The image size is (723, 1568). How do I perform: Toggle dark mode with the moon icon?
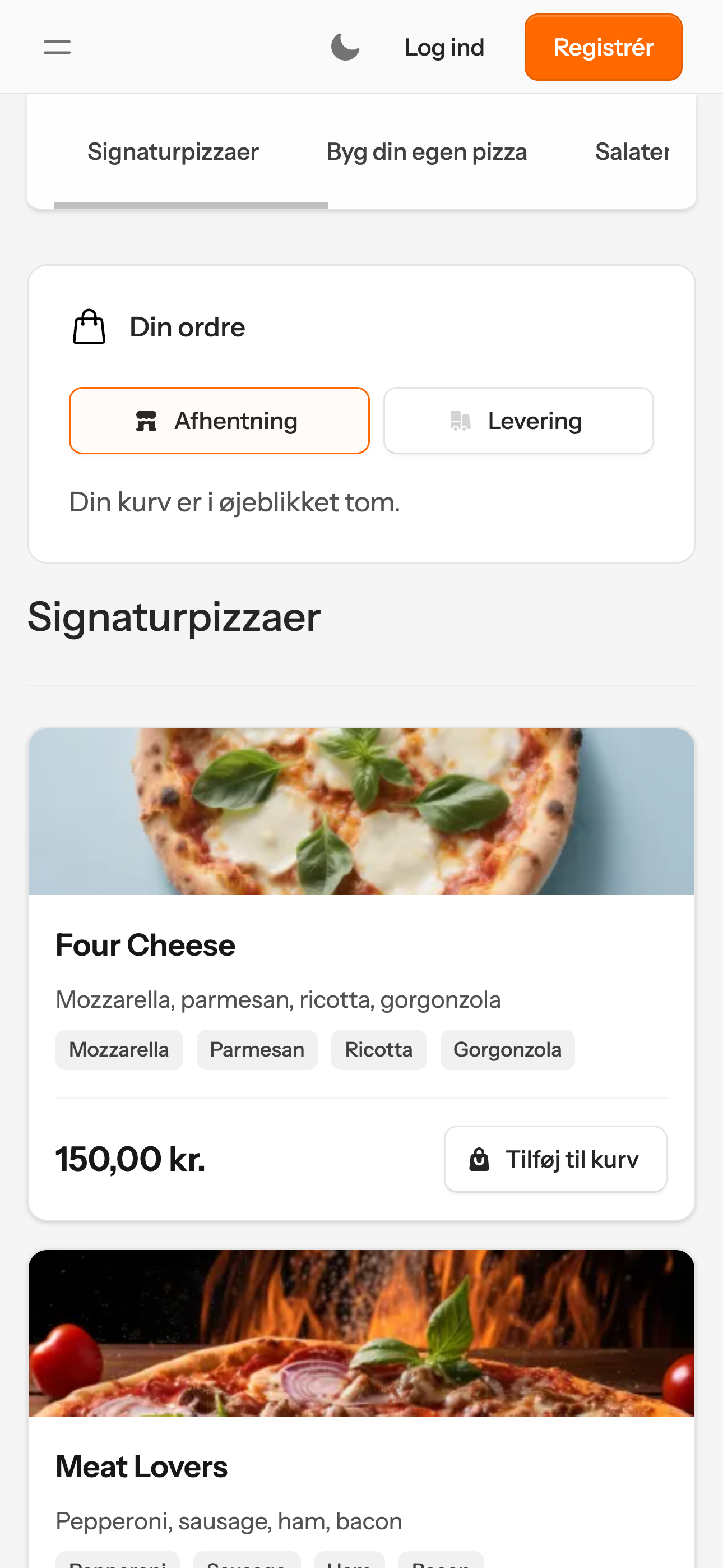click(345, 46)
